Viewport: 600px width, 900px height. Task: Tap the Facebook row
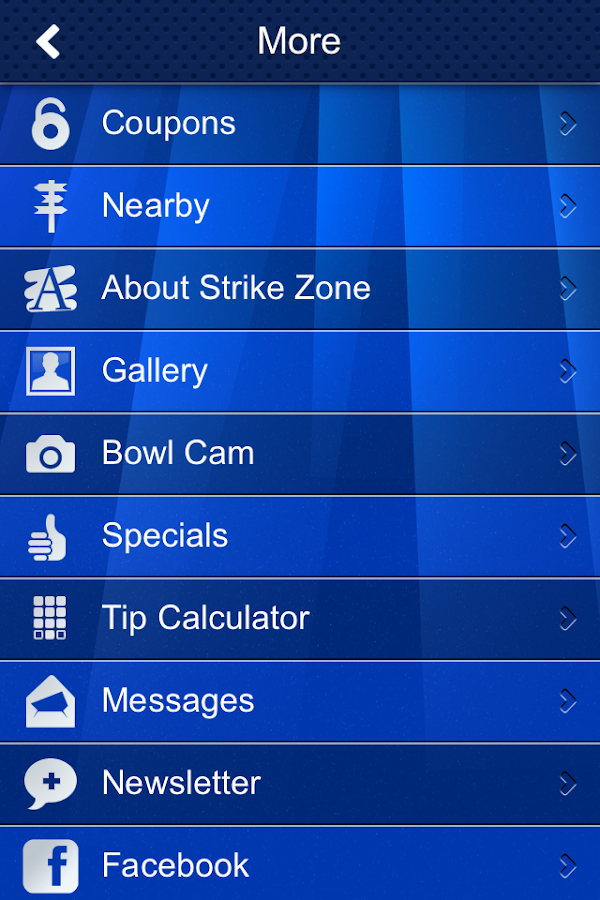(300, 864)
